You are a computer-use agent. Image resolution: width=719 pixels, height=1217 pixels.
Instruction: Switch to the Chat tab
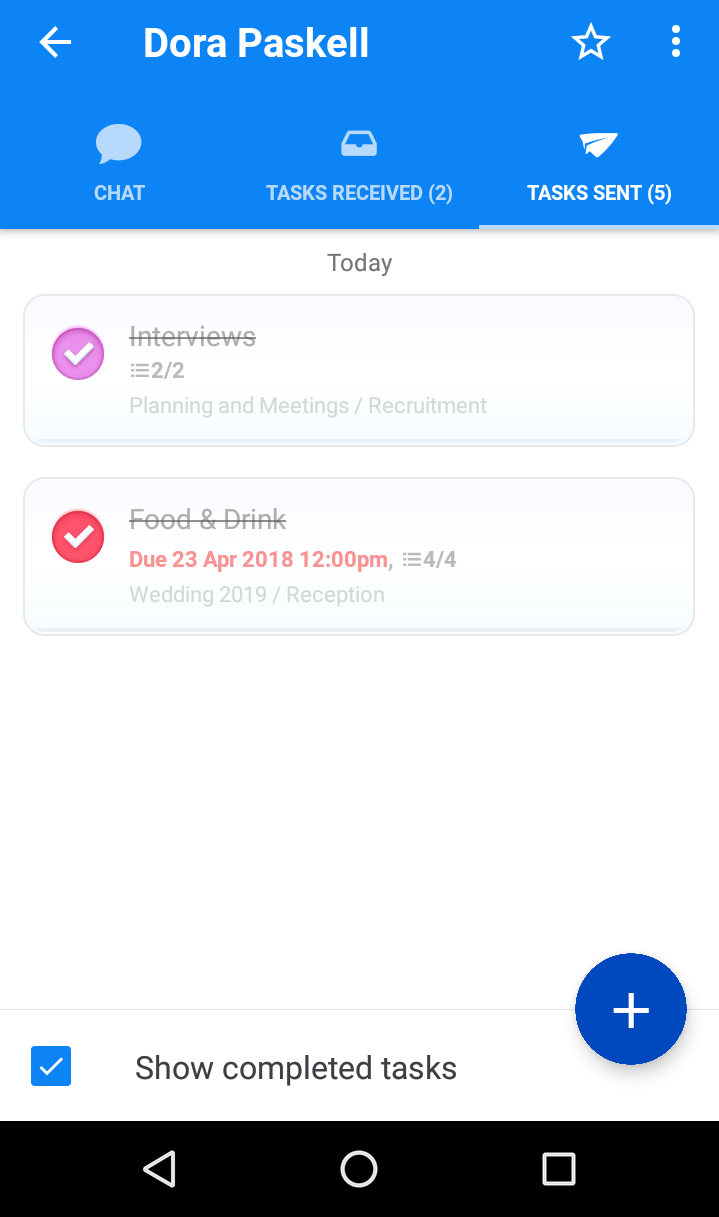(x=119, y=164)
